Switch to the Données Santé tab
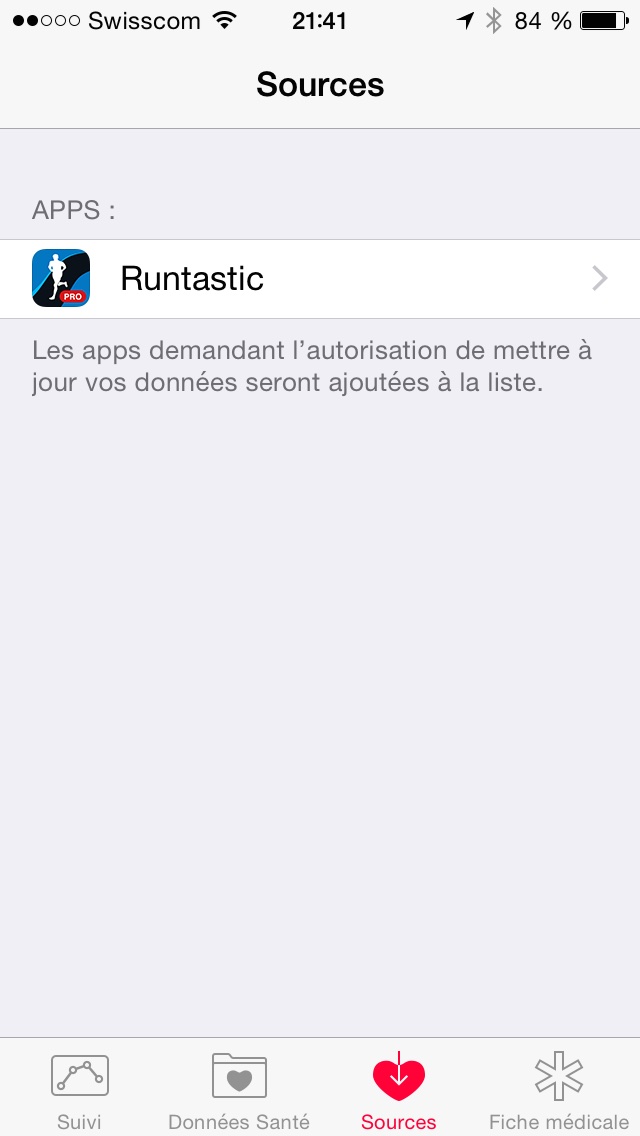 [239, 1088]
